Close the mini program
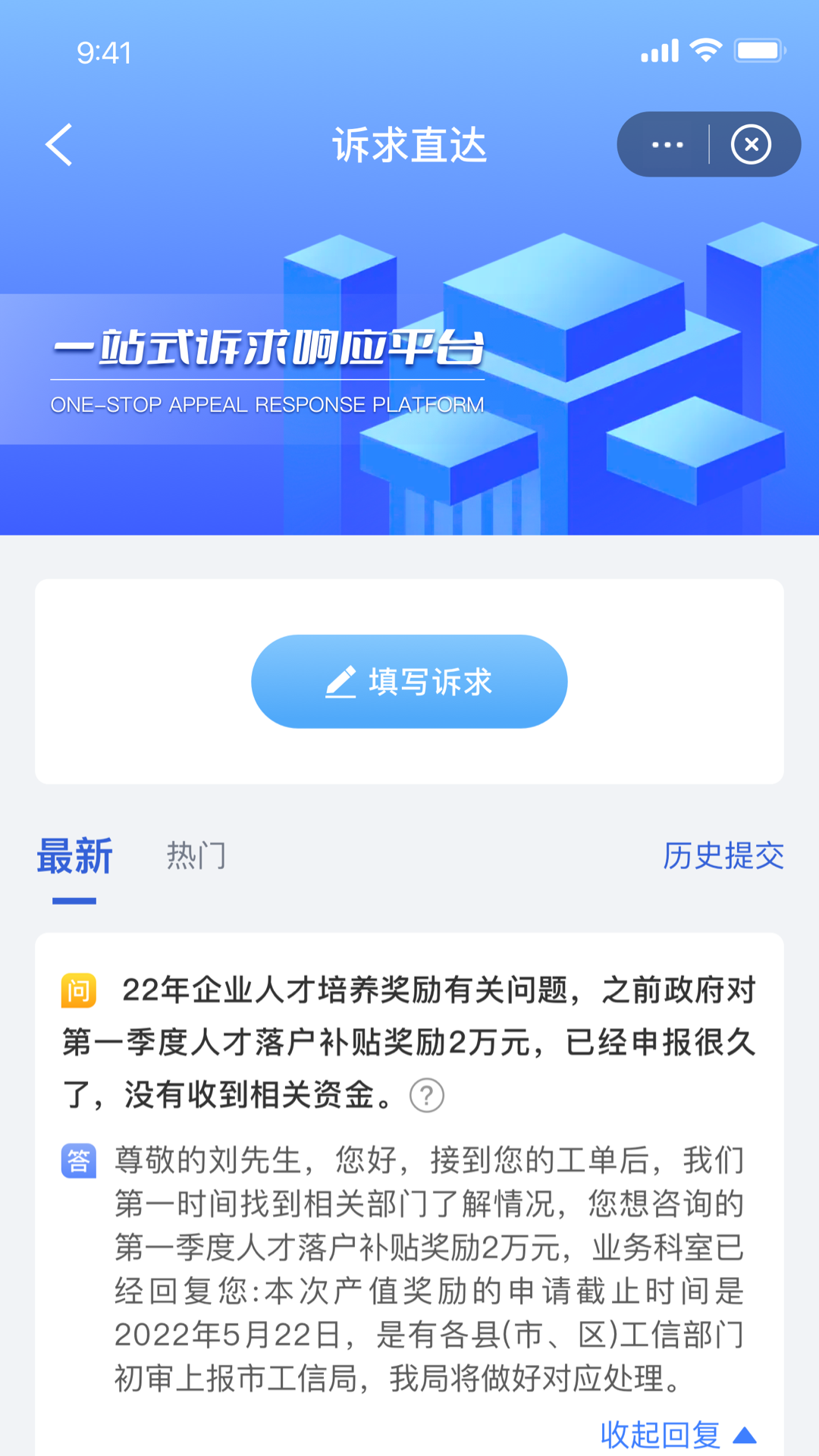 pos(751,145)
